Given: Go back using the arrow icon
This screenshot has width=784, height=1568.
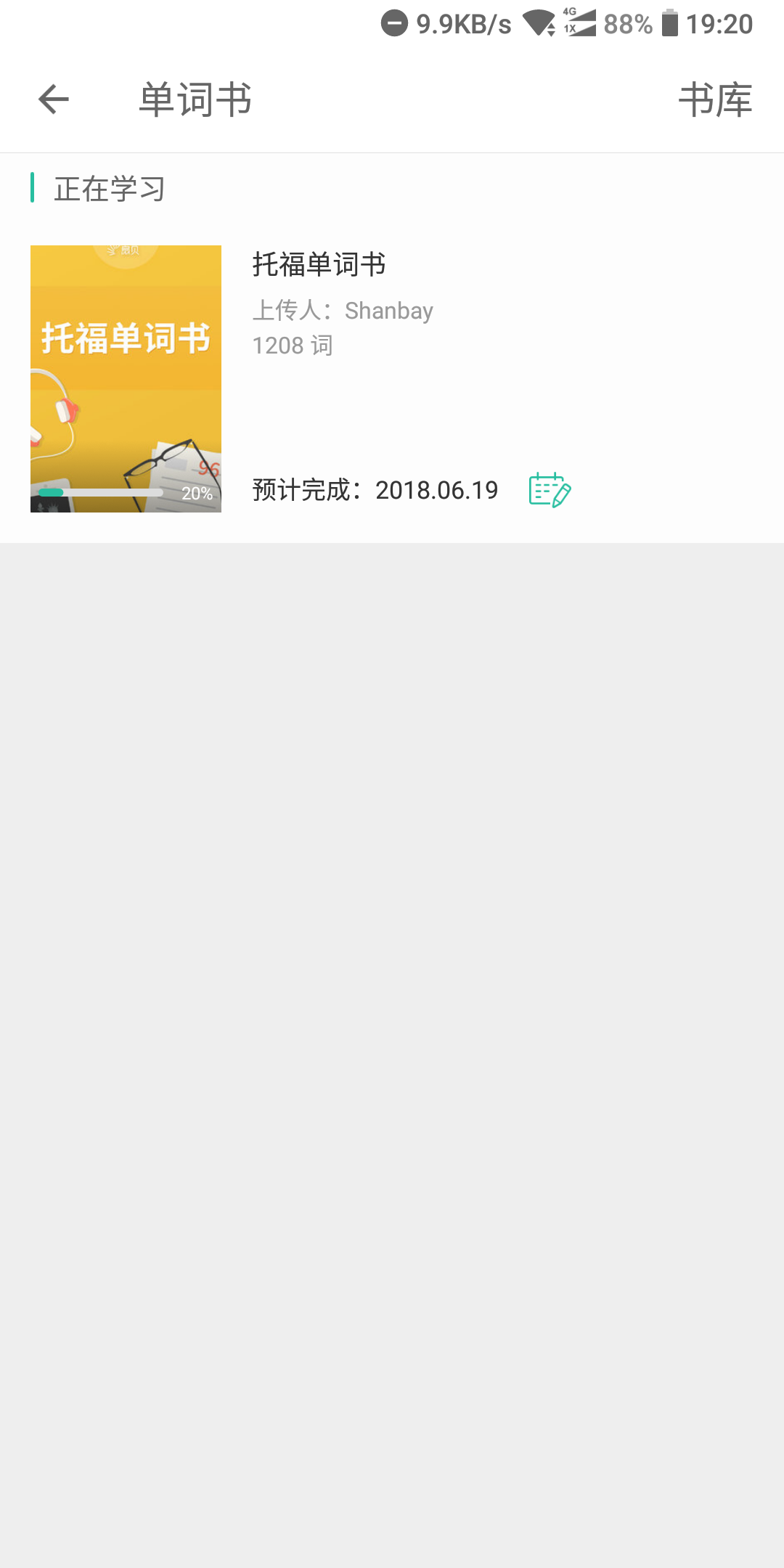Looking at the screenshot, I should click(x=54, y=99).
